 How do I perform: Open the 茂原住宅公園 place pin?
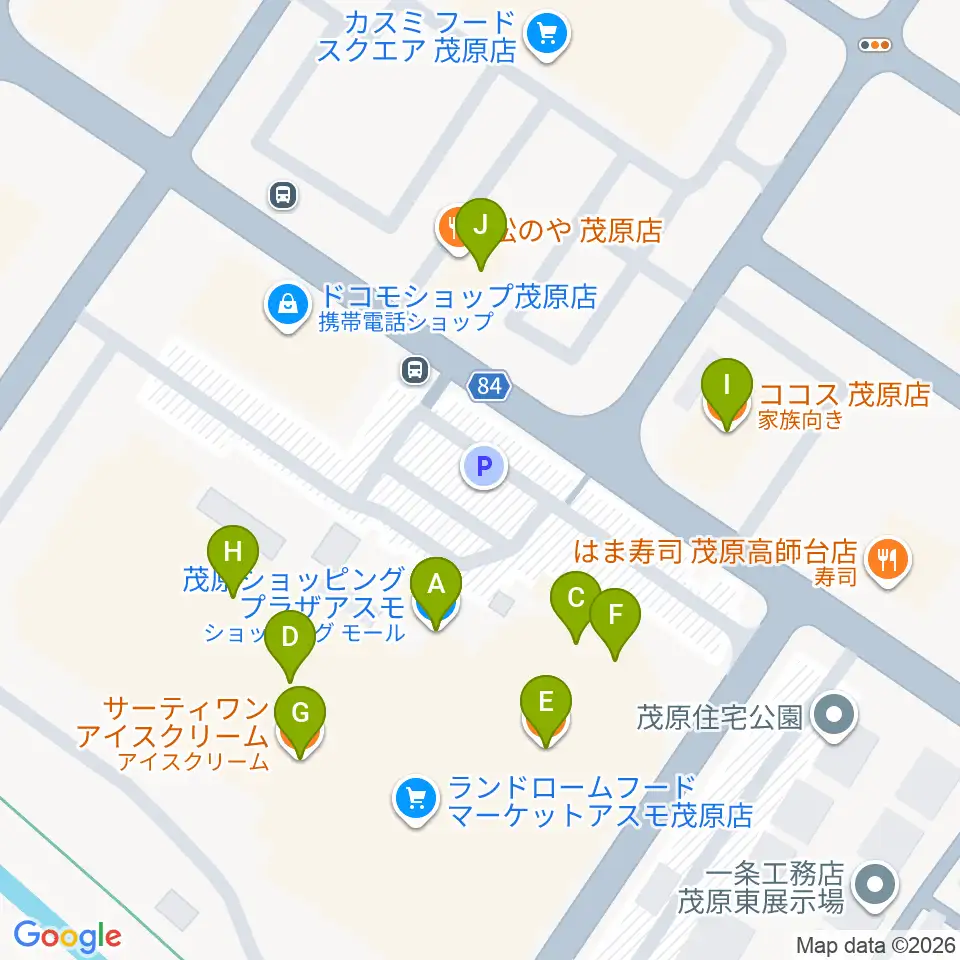pos(833,716)
